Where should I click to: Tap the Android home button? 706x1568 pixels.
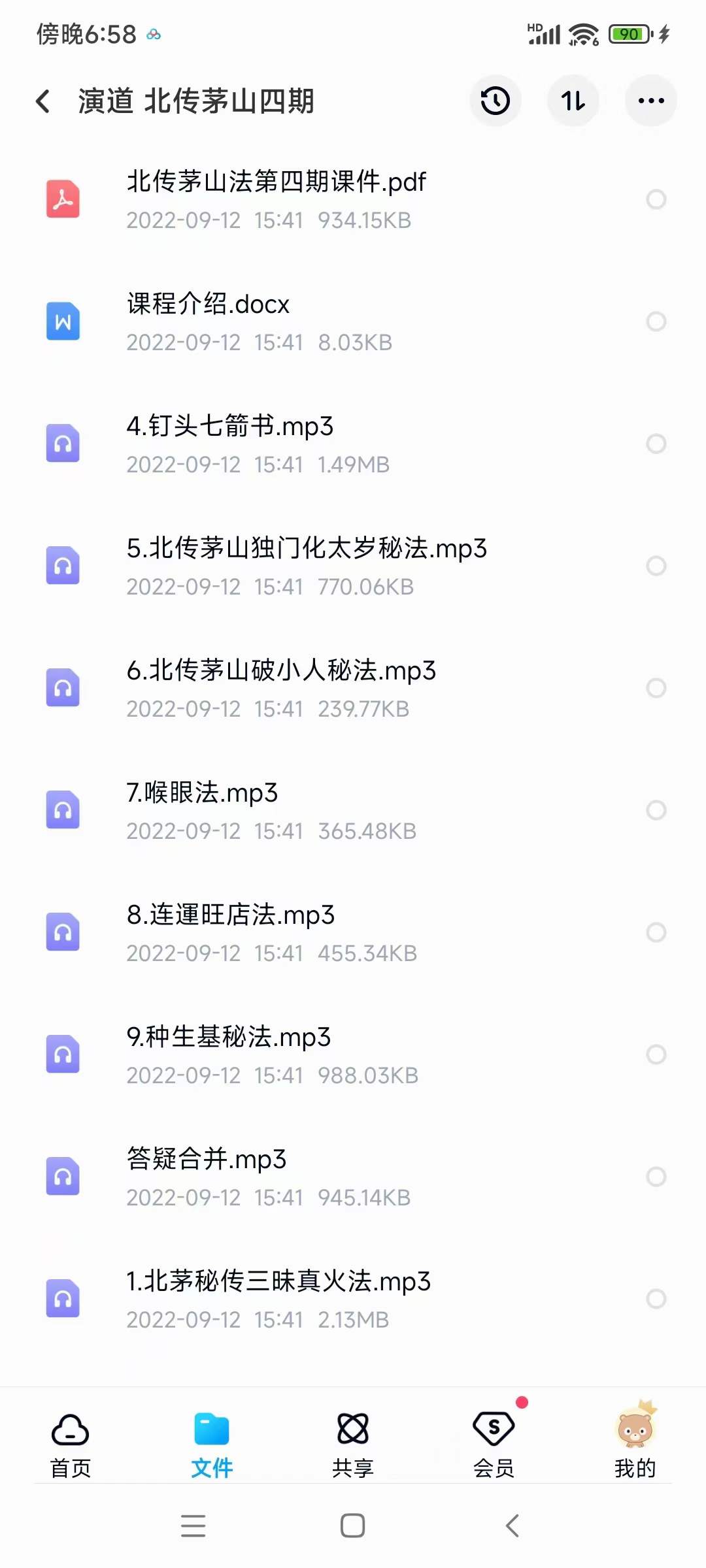pyautogui.click(x=352, y=1527)
